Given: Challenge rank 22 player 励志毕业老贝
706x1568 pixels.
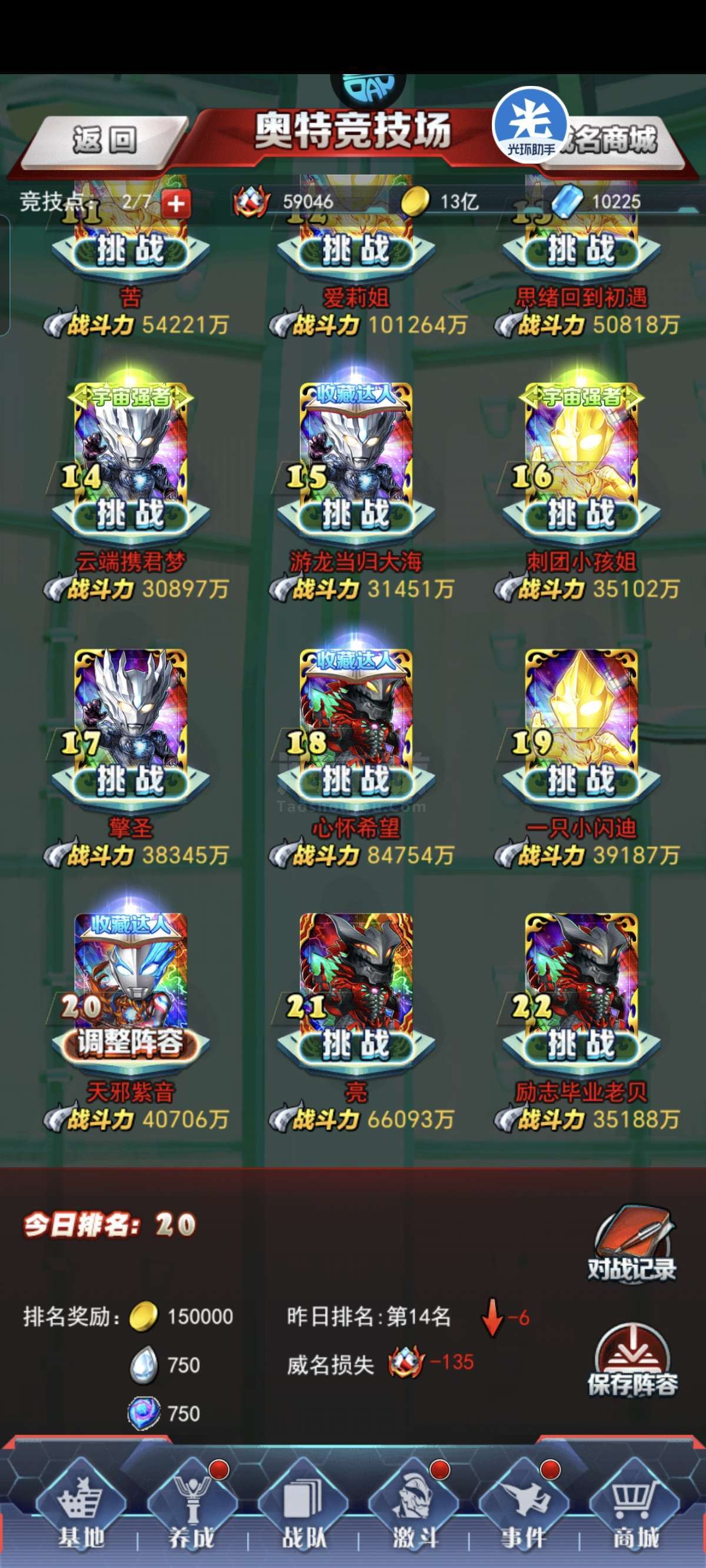Looking at the screenshot, I should [x=581, y=1045].
